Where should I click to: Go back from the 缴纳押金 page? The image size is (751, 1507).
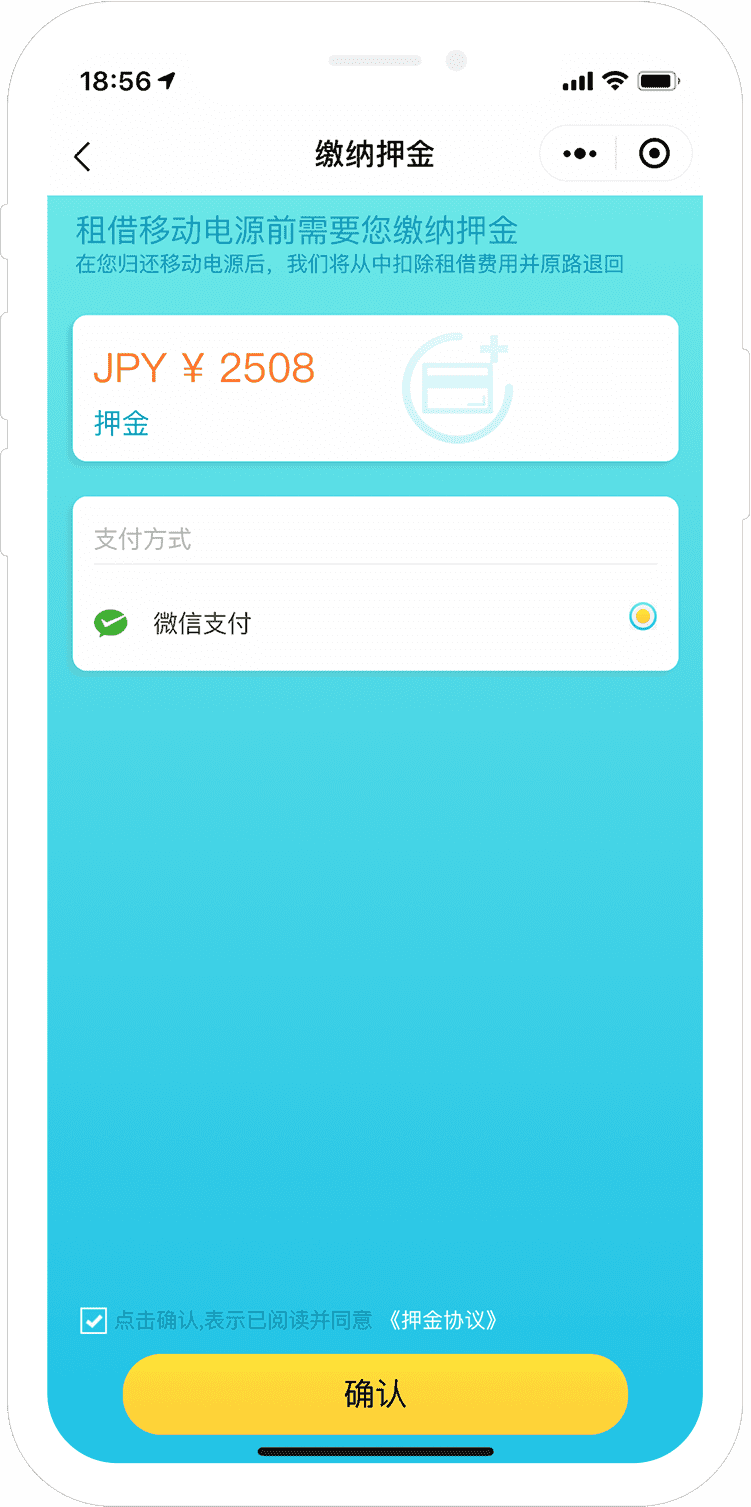82,156
